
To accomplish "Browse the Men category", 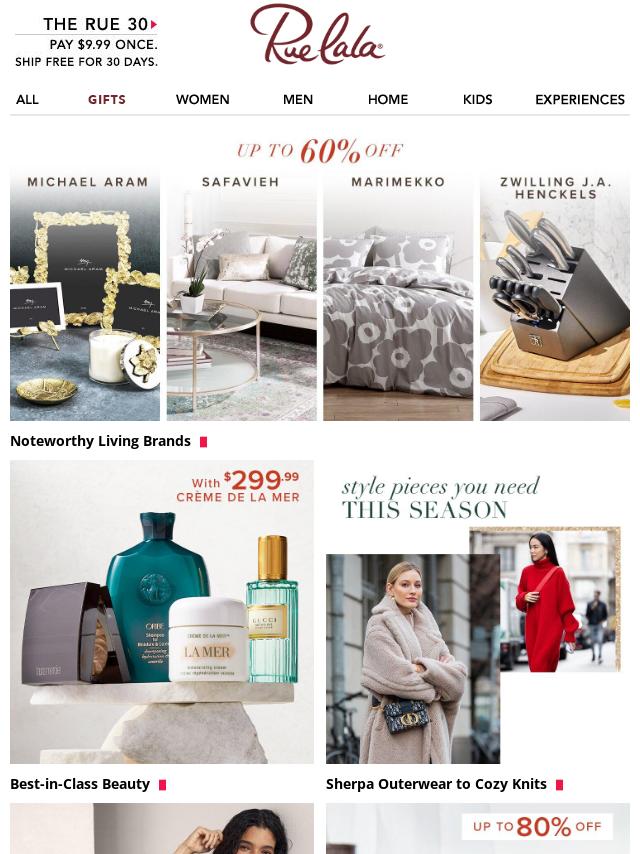I will pyautogui.click(x=298, y=99).
